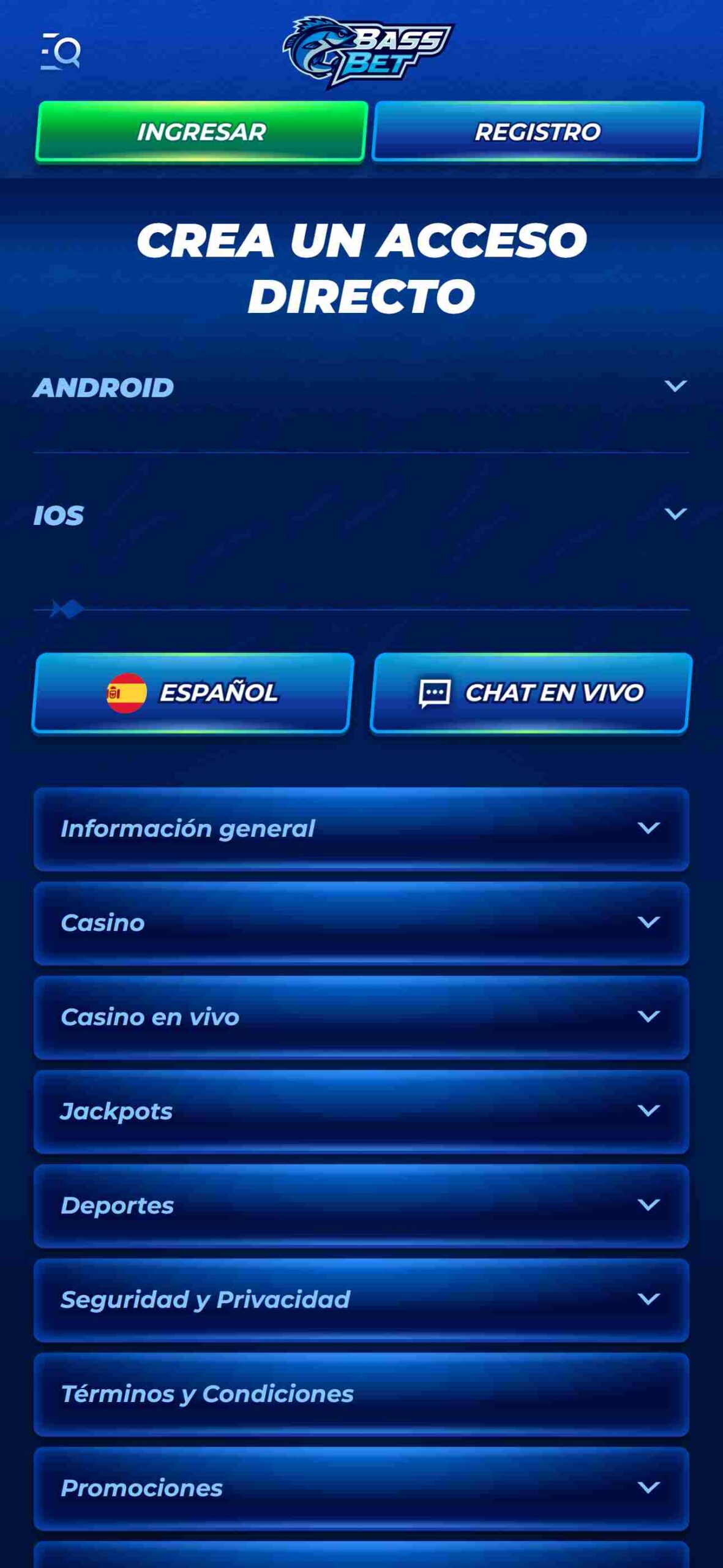Expand Casino en vivo

pyautogui.click(x=361, y=1017)
